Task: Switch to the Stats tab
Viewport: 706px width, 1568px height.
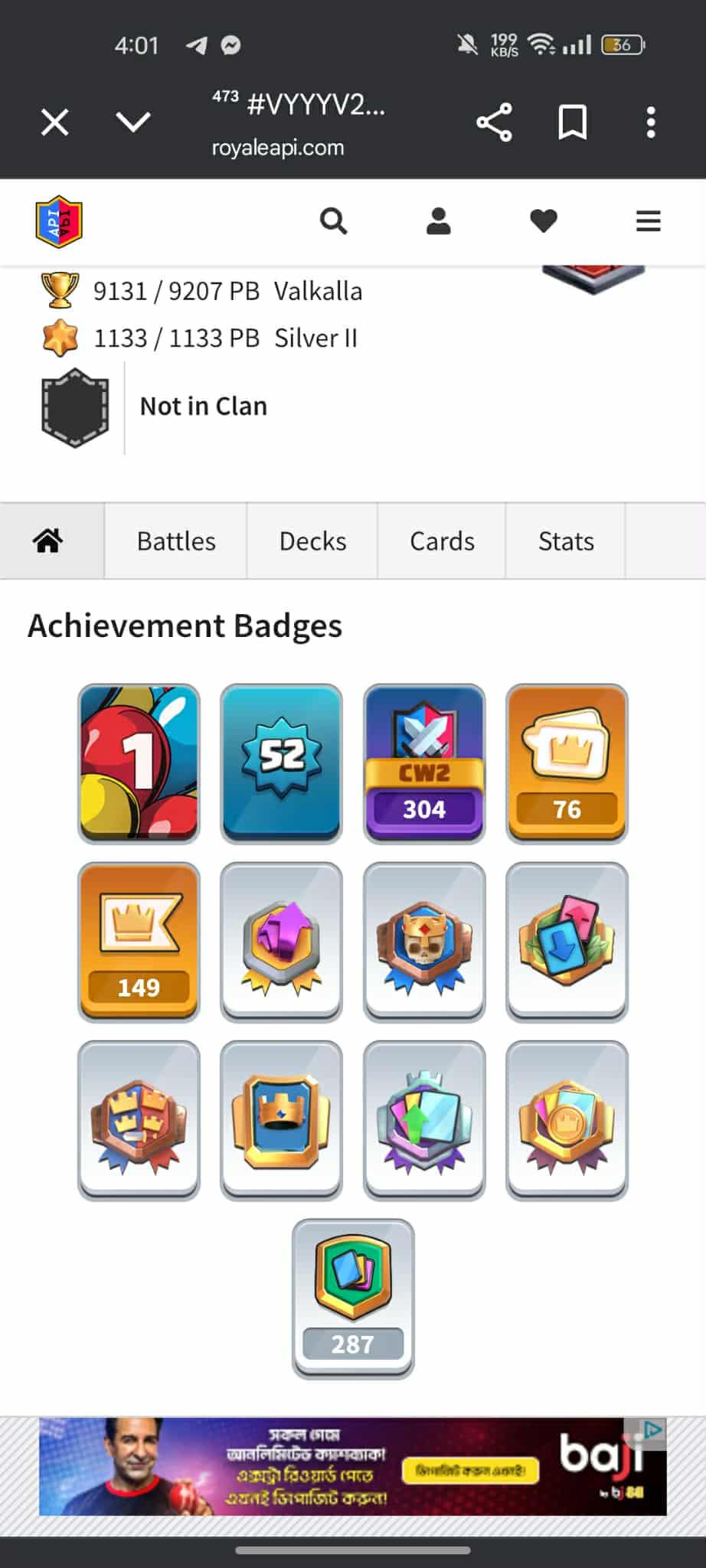Action: coord(566,541)
